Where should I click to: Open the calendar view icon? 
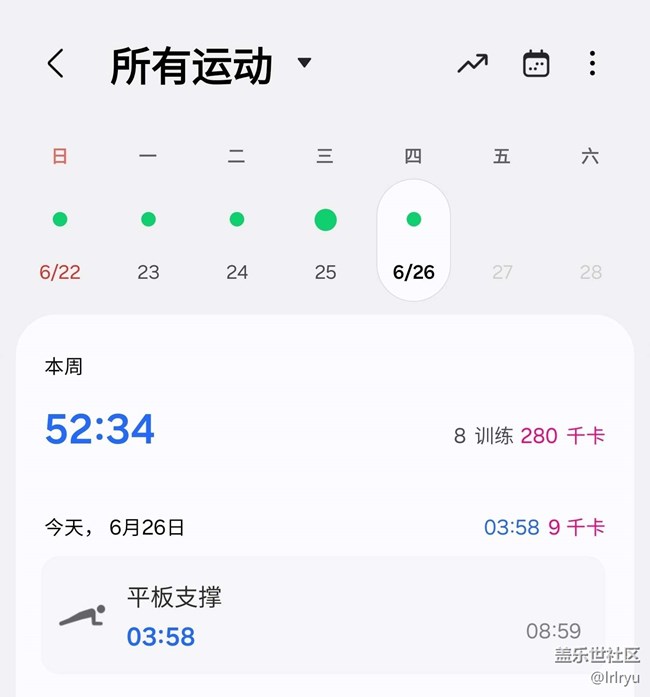point(536,64)
